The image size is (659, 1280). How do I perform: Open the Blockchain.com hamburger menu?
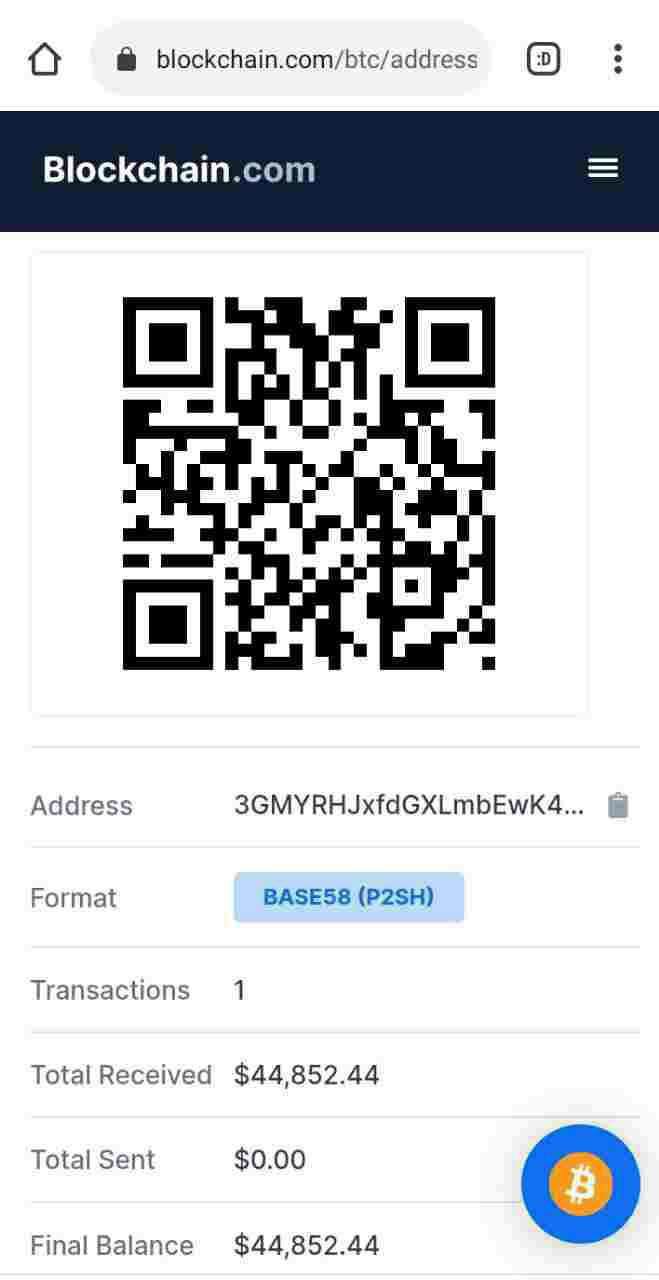coord(602,168)
